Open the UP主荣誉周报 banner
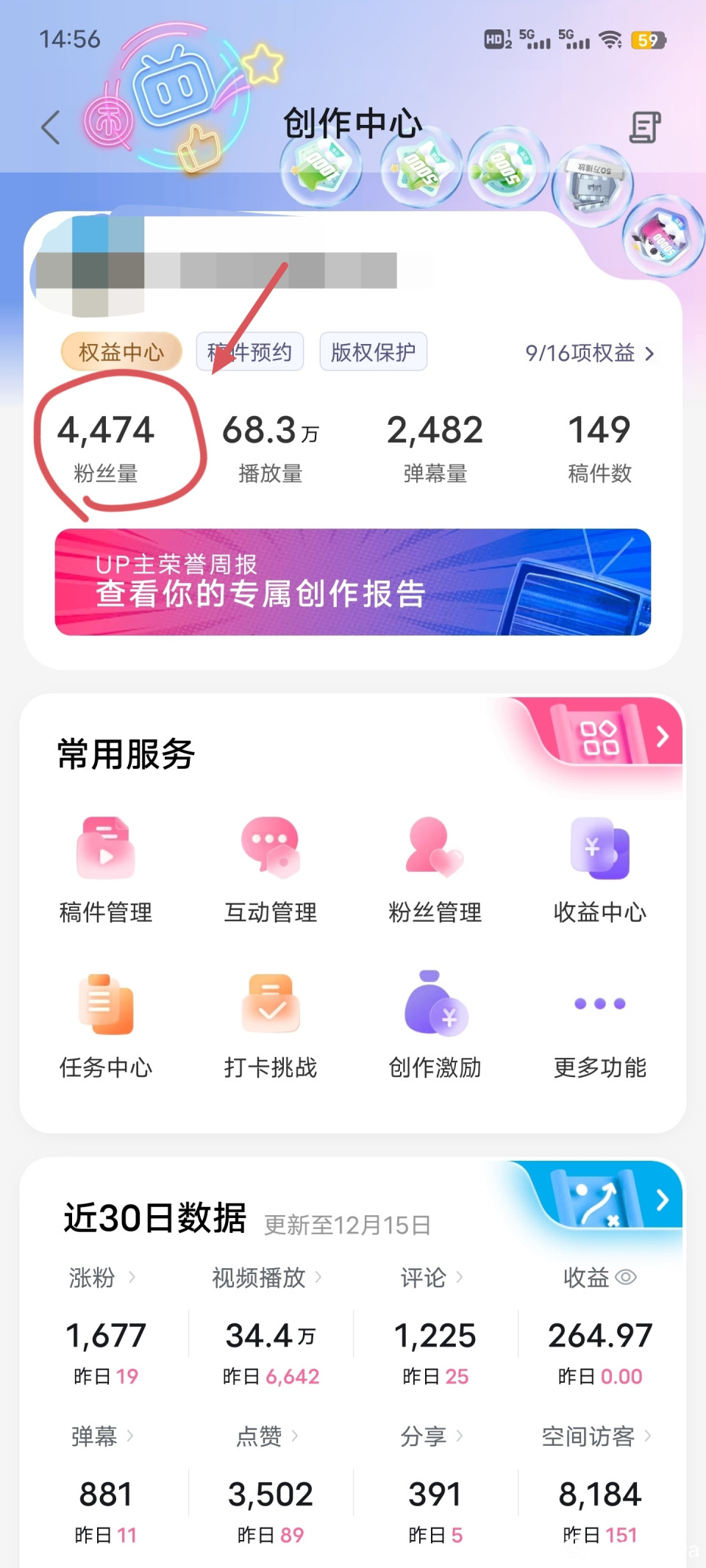This screenshot has width=706, height=1568. pos(353,581)
